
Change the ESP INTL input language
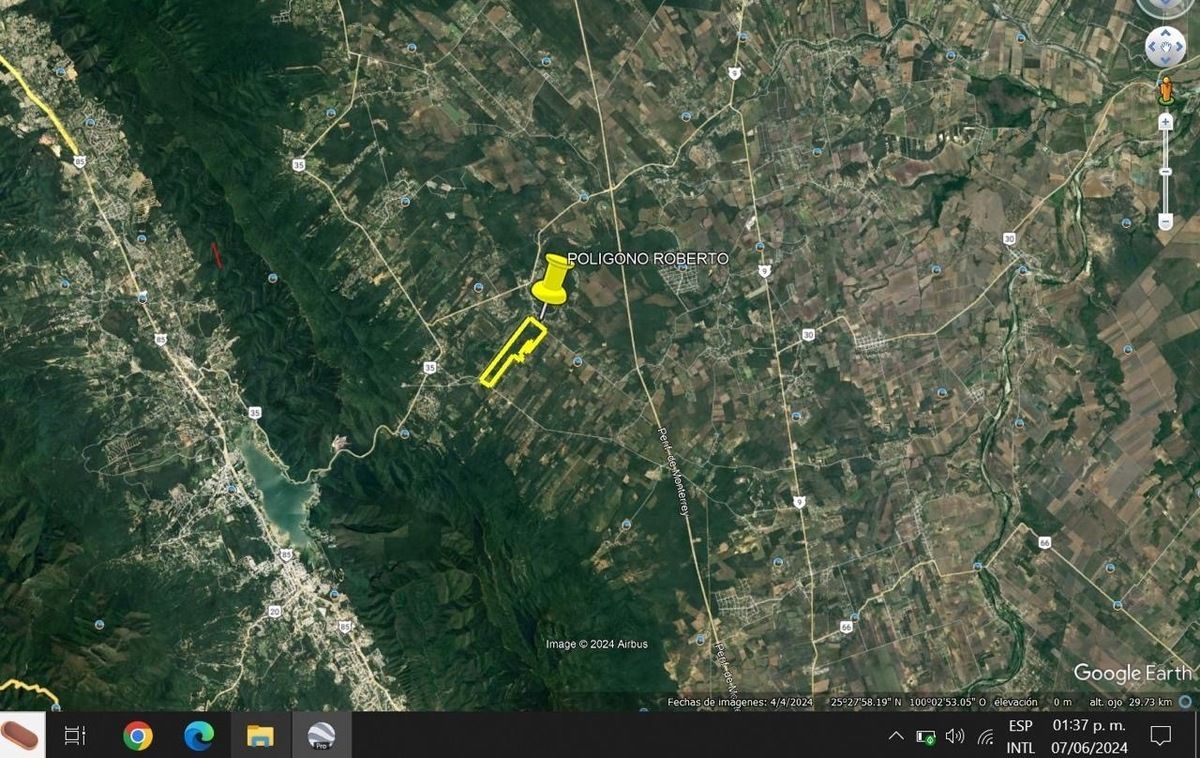click(1020, 736)
